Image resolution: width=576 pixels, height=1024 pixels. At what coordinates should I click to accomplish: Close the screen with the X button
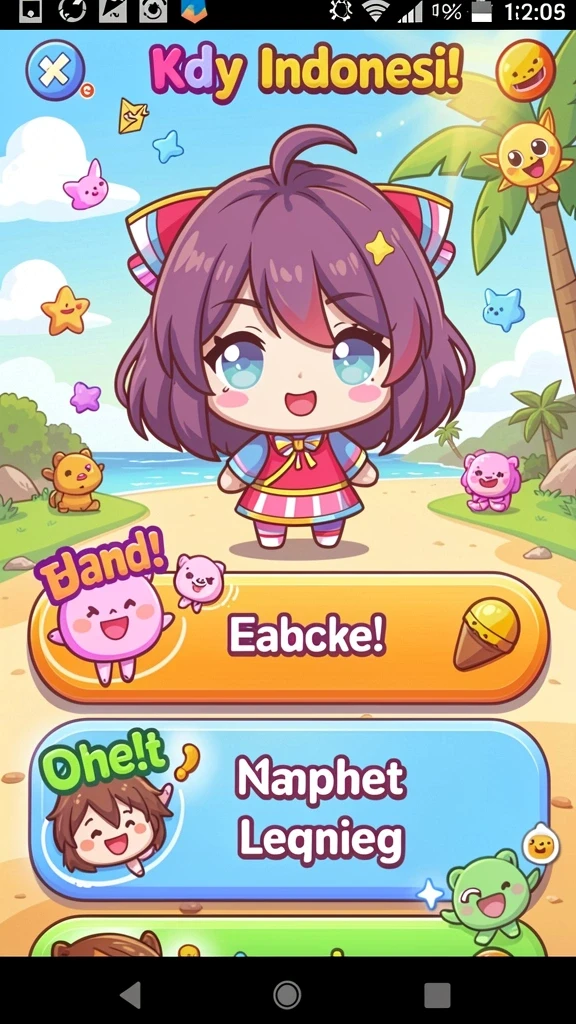pyautogui.click(x=56, y=70)
